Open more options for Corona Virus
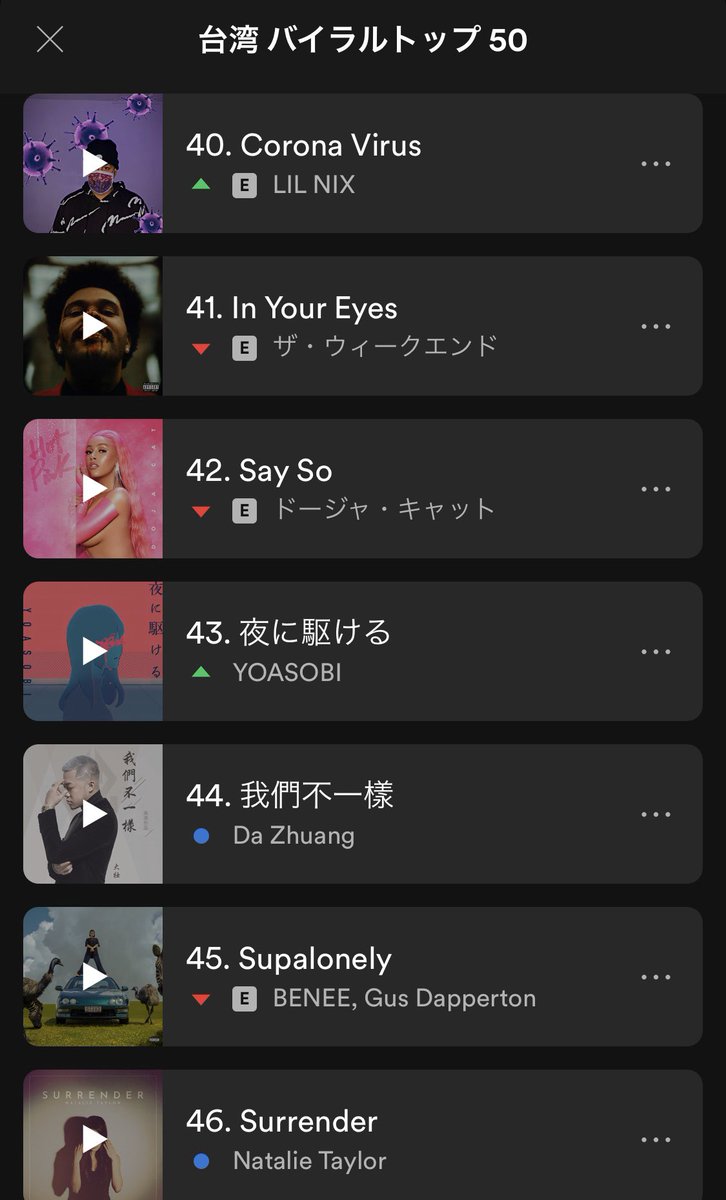 point(655,164)
